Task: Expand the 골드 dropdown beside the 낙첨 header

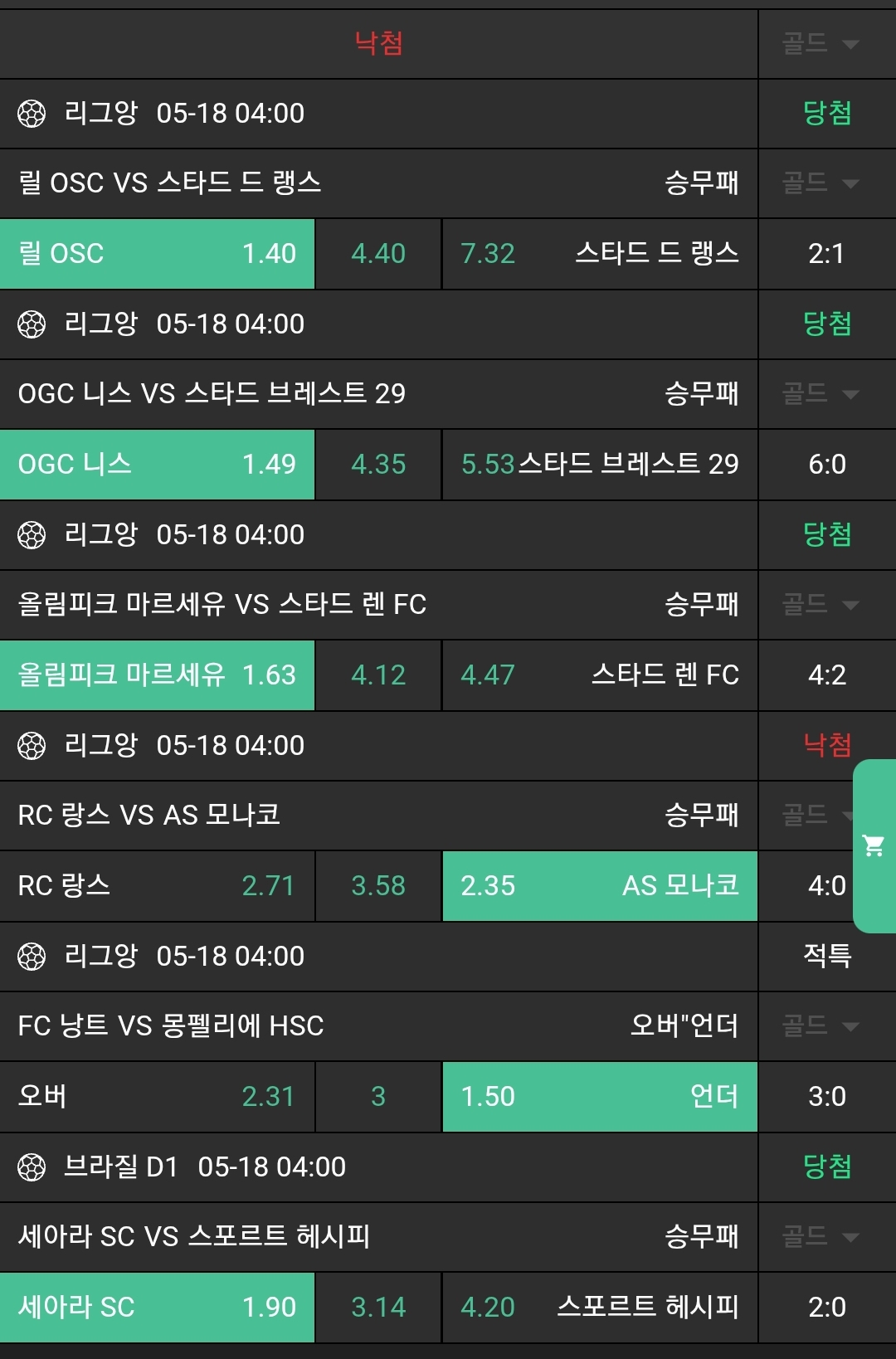Action: pos(820,43)
